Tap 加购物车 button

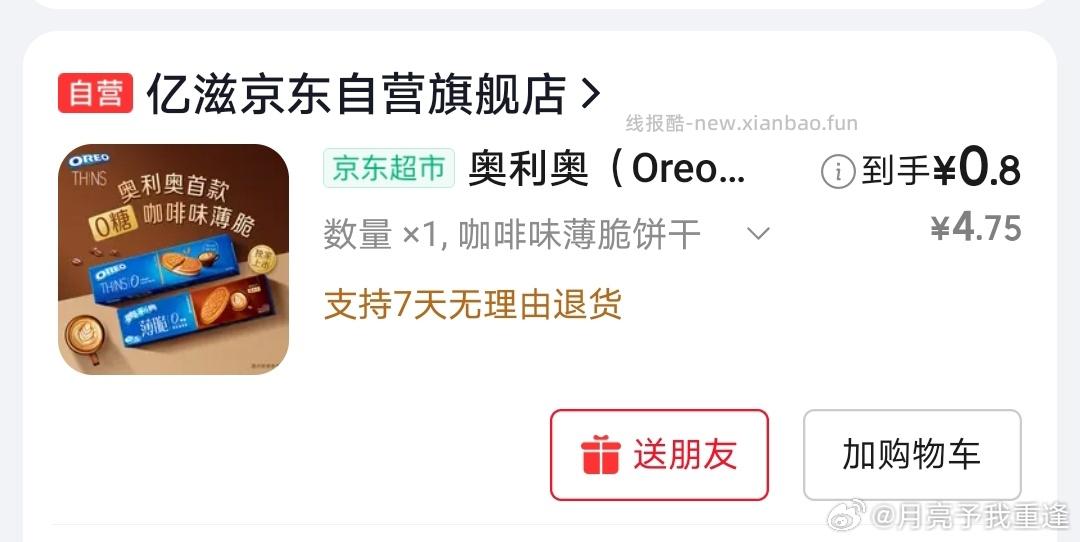point(911,455)
